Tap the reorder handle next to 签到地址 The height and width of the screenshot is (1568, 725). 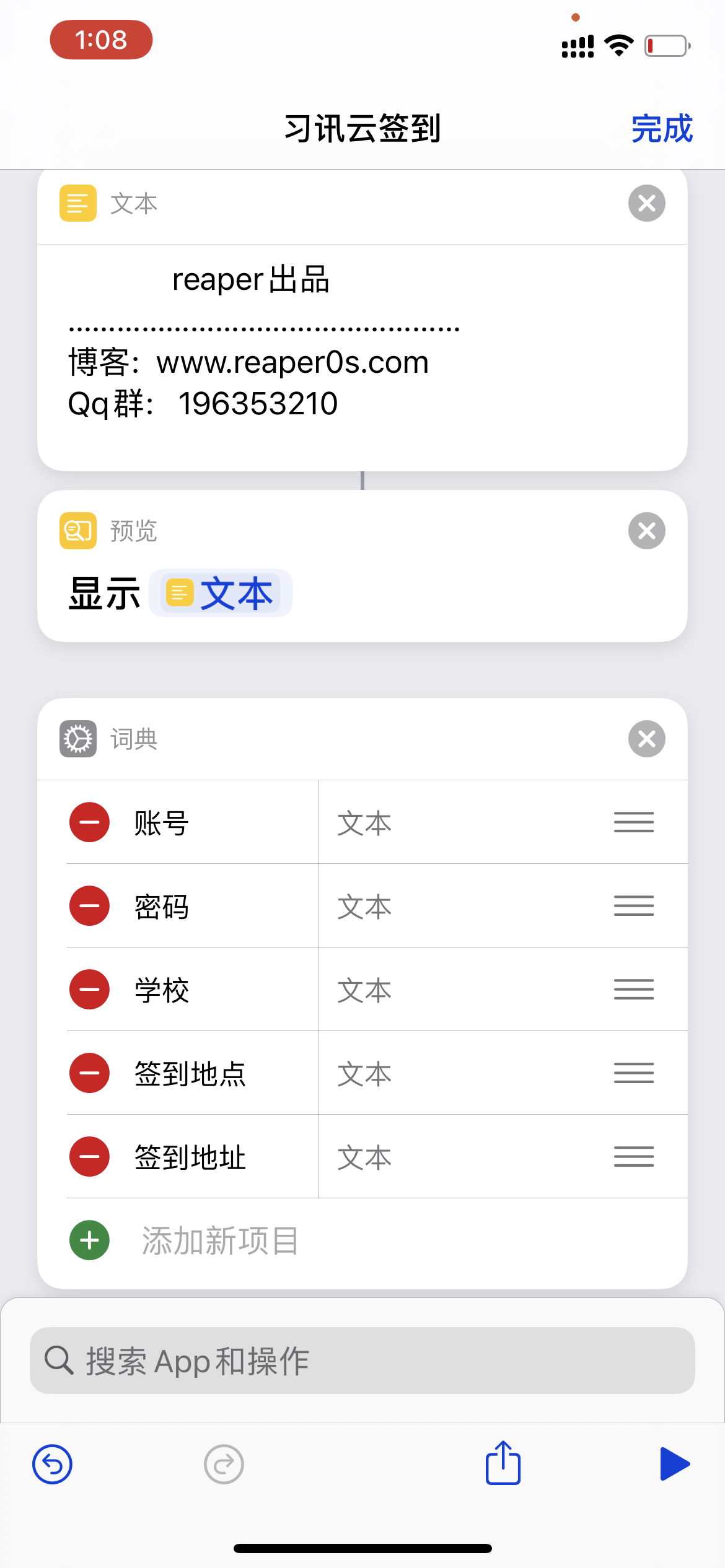pos(633,1157)
